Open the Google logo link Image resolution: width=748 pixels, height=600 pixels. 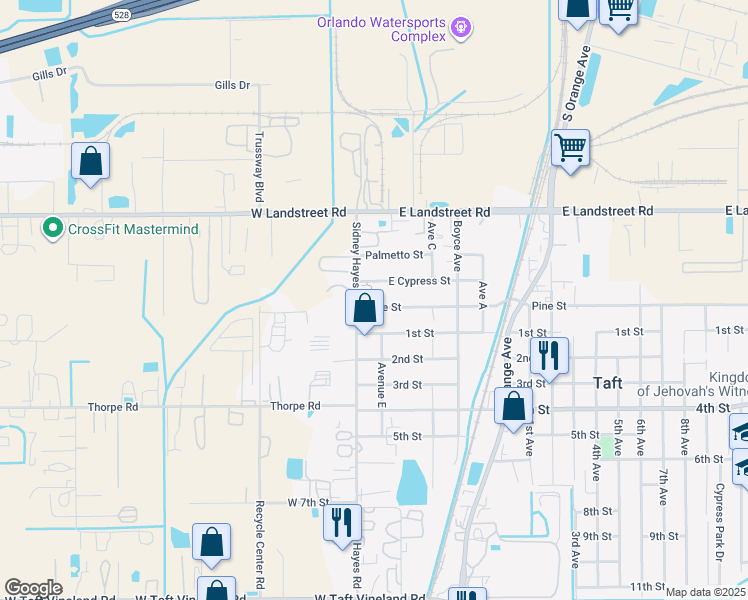tap(33, 588)
